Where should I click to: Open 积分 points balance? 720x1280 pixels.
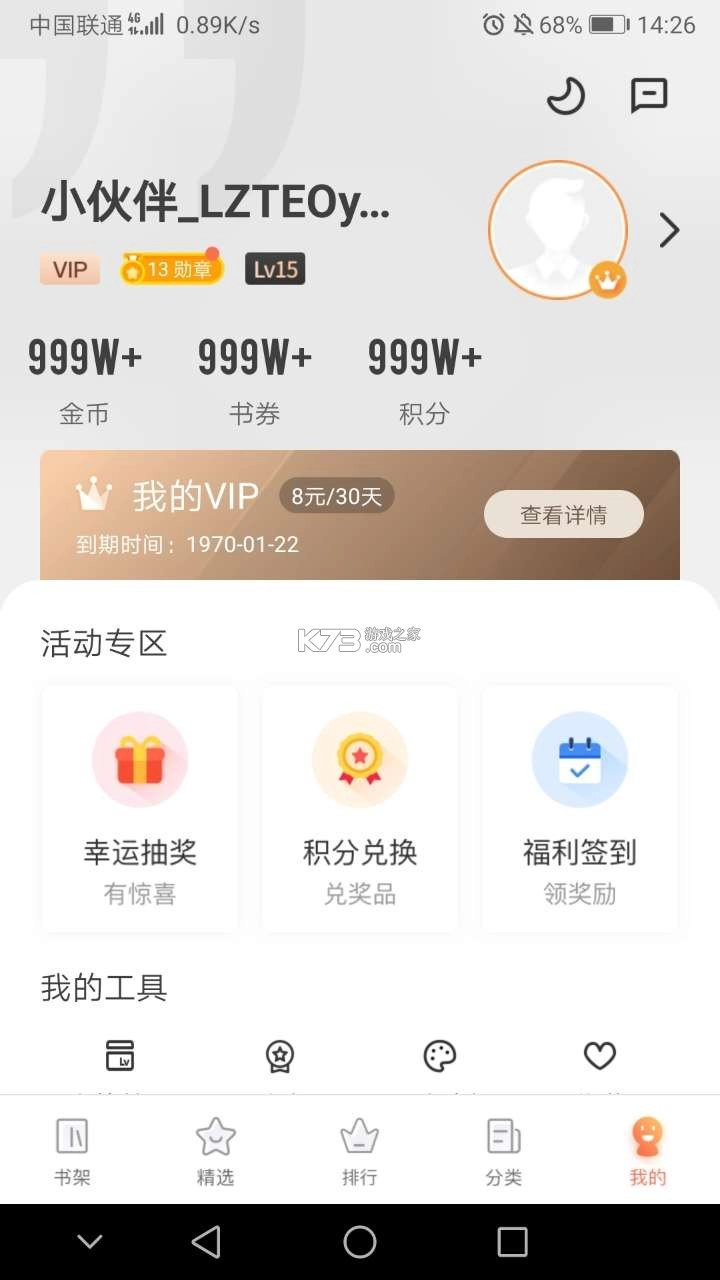click(x=424, y=380)
